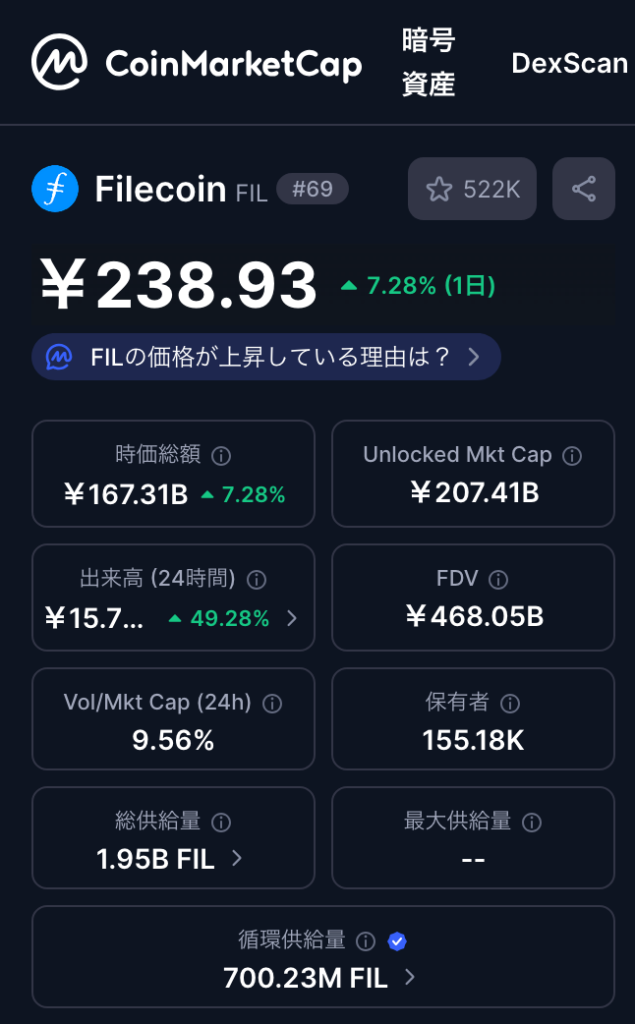This screenshot has width=635, height=1024.
Task: Go to the DexScan section
Action: click(x=569, y=63)
